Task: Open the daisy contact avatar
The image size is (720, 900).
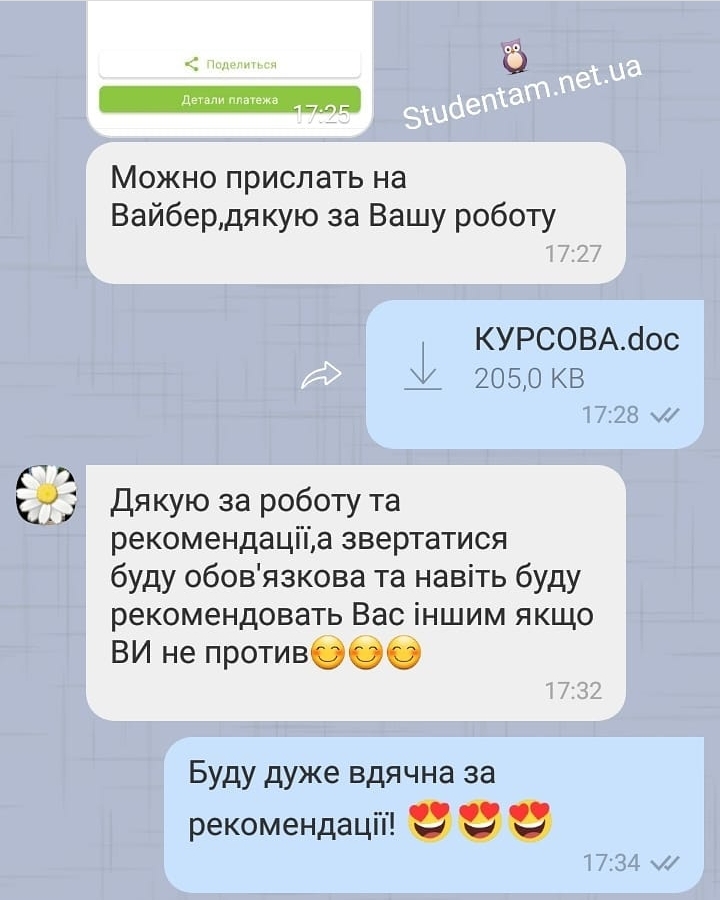Action: click(x=46, y=494)
